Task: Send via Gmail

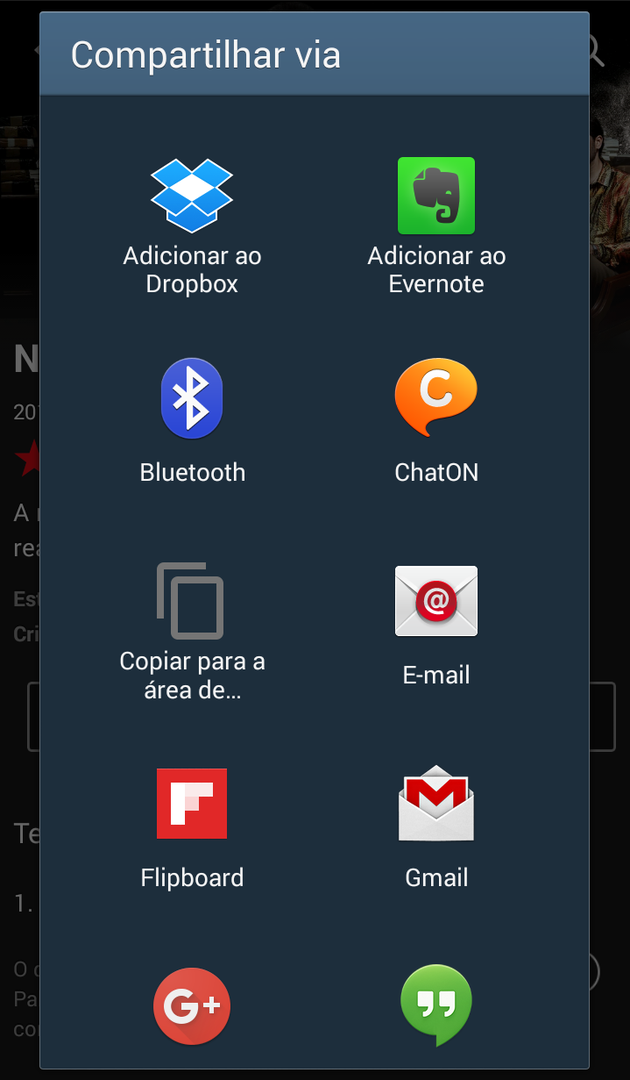Action: tap(437, 829)
